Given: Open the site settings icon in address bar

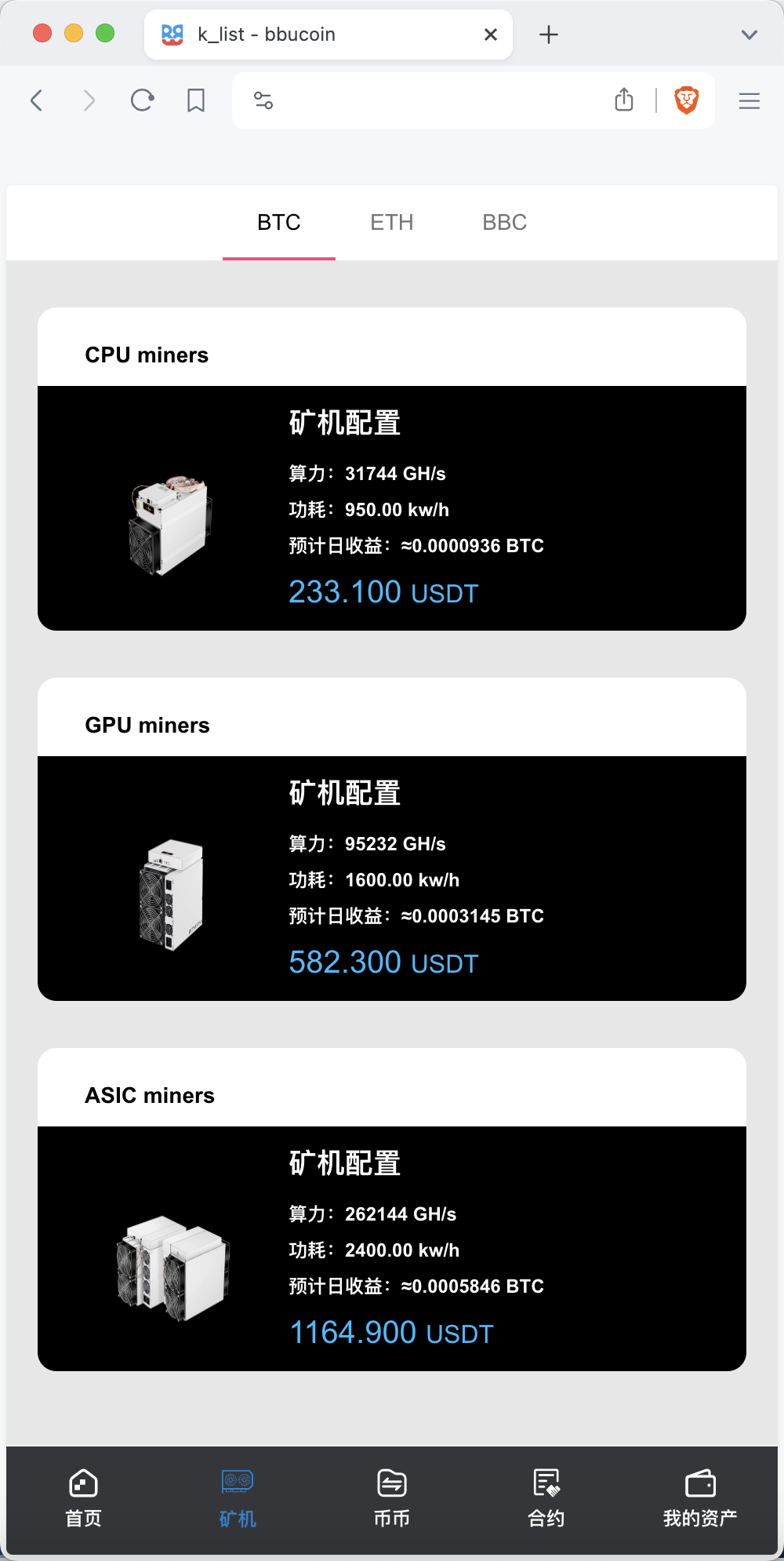Looking at the screenshot, I should tap(263, 100).
